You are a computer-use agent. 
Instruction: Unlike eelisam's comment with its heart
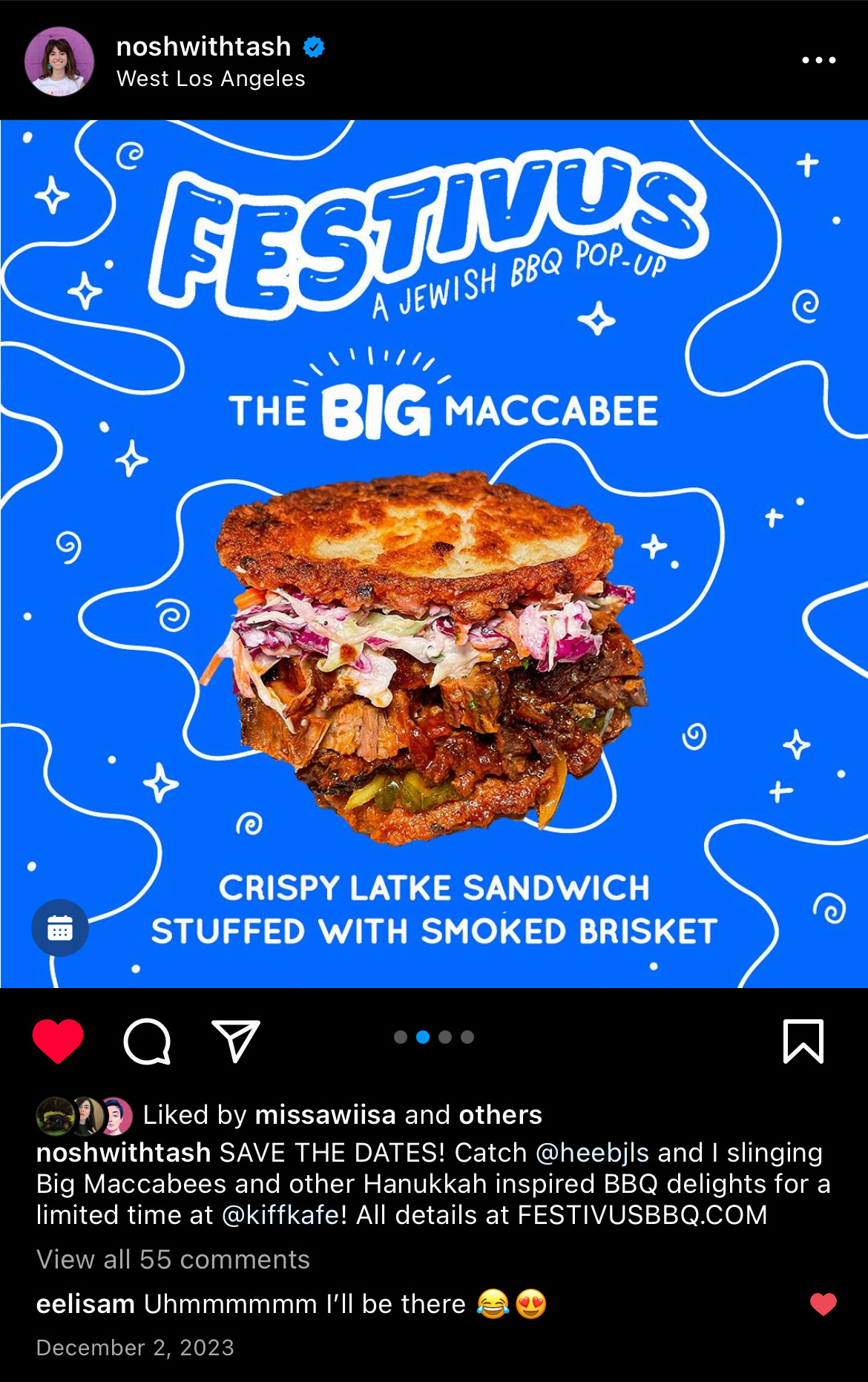(823, 1304)
